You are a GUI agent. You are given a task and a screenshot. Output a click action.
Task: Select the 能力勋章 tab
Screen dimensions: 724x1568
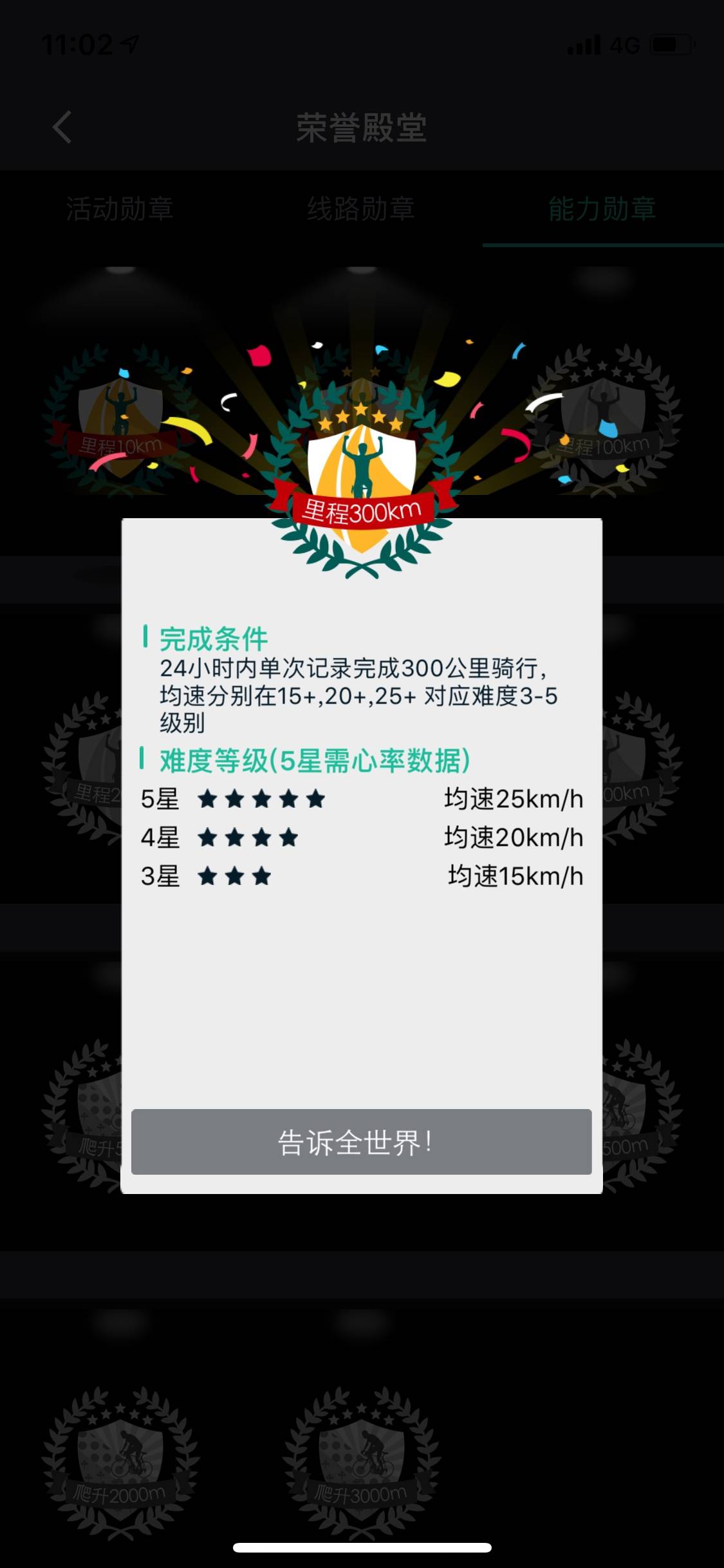[602, 209]
